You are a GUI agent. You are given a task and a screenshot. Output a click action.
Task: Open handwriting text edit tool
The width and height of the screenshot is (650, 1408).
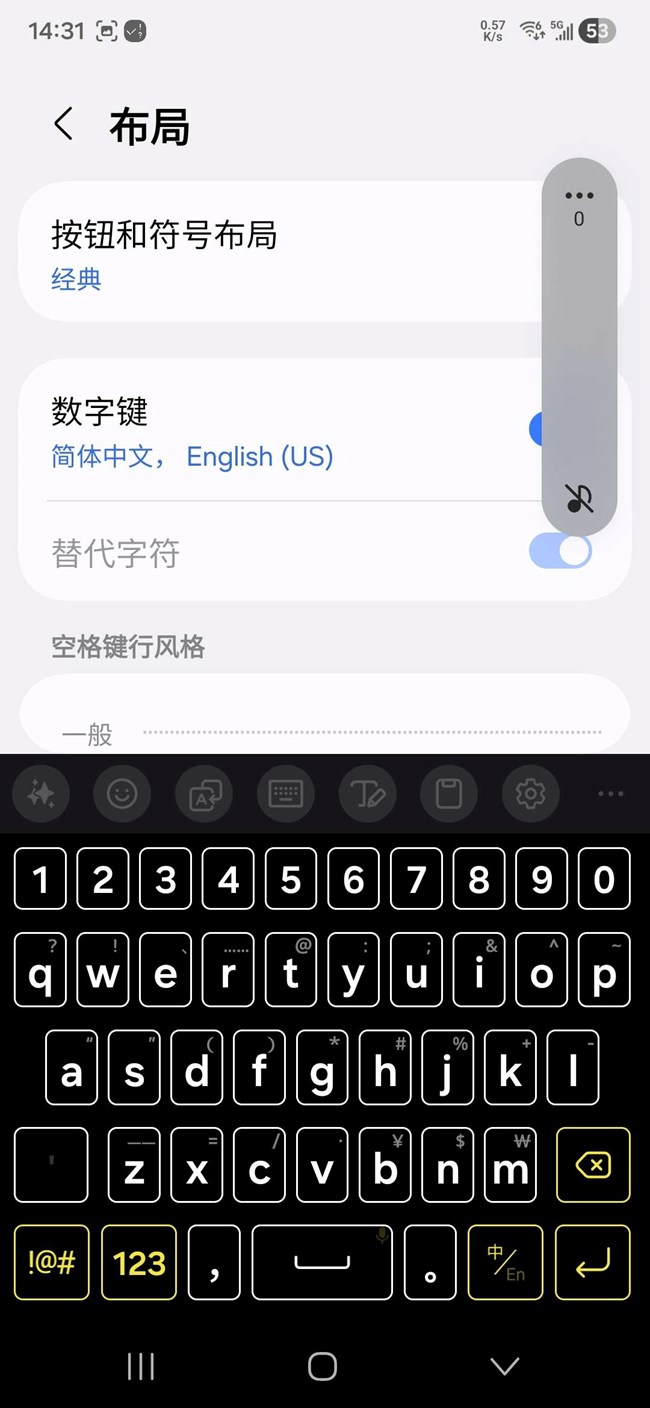[x=367, y=794]
